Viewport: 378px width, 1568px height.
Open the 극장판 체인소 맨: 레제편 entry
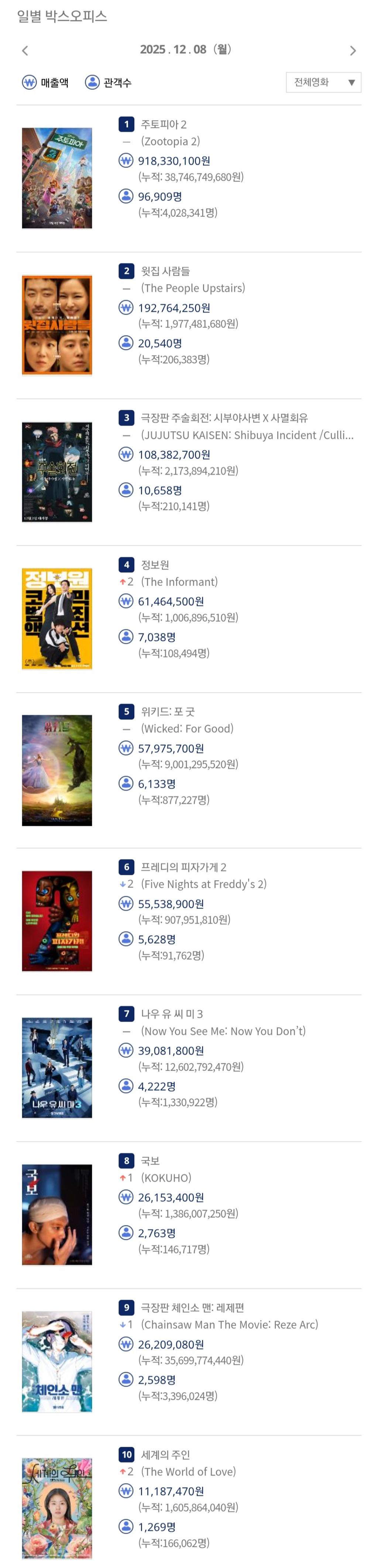(192, 1308)
